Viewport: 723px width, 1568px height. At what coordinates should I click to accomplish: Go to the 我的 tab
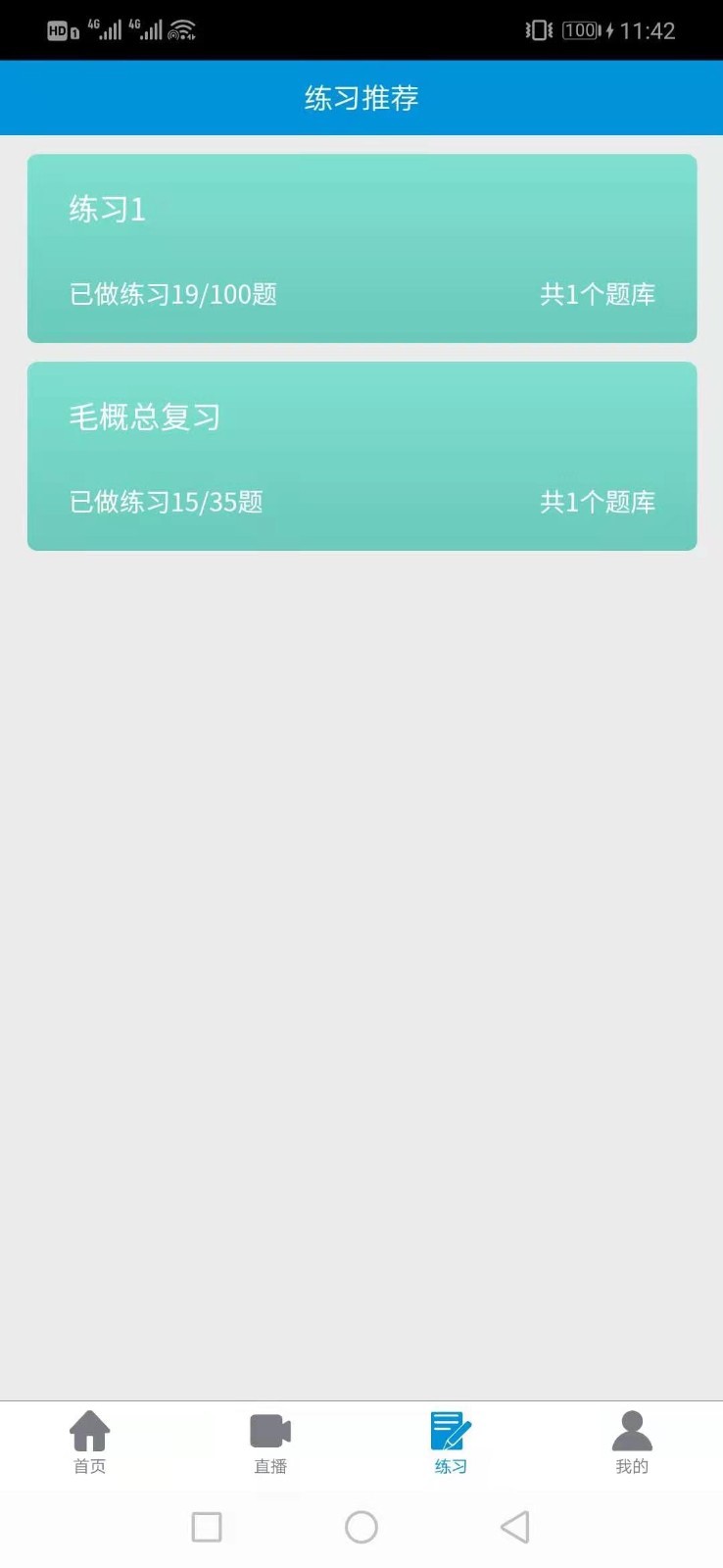point(632,1443)
